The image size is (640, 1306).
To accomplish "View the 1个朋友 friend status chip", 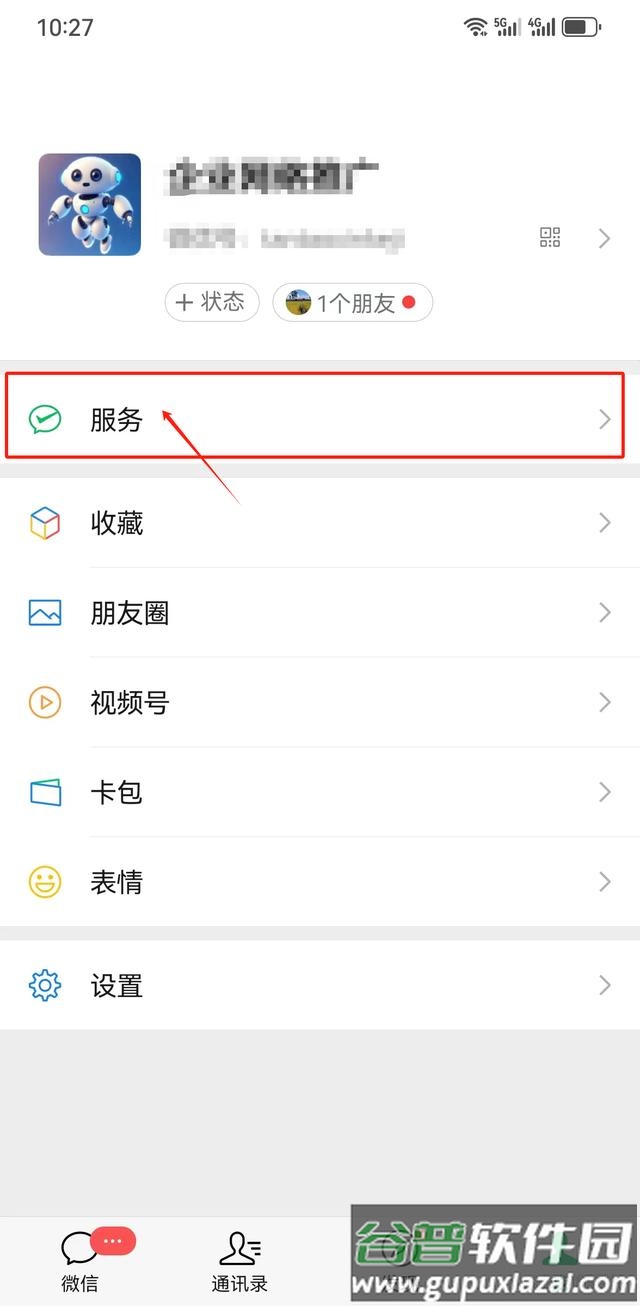I will pyautogui.click(x=352, y=303).
